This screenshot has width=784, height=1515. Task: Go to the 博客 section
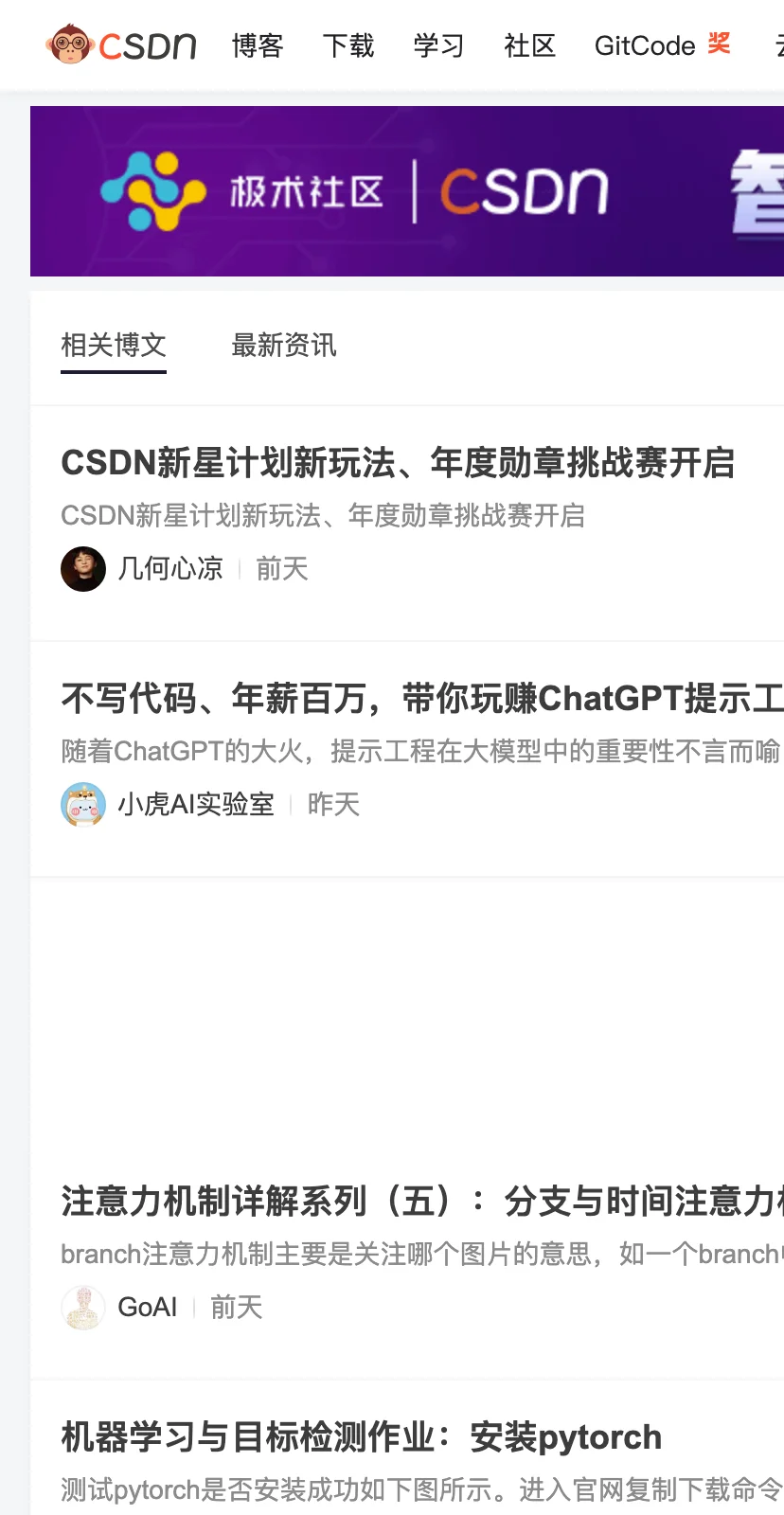(258, 45)
